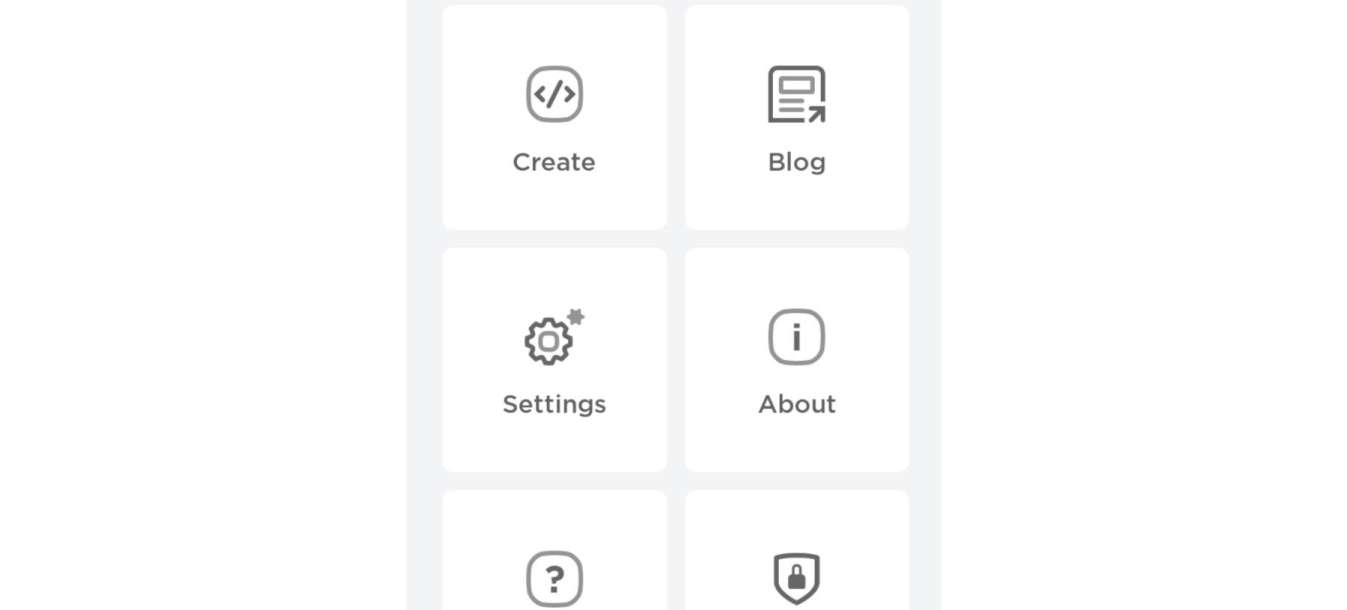Open the Create tile
The height and width of the screenshot is (610, 1347).
554,118
